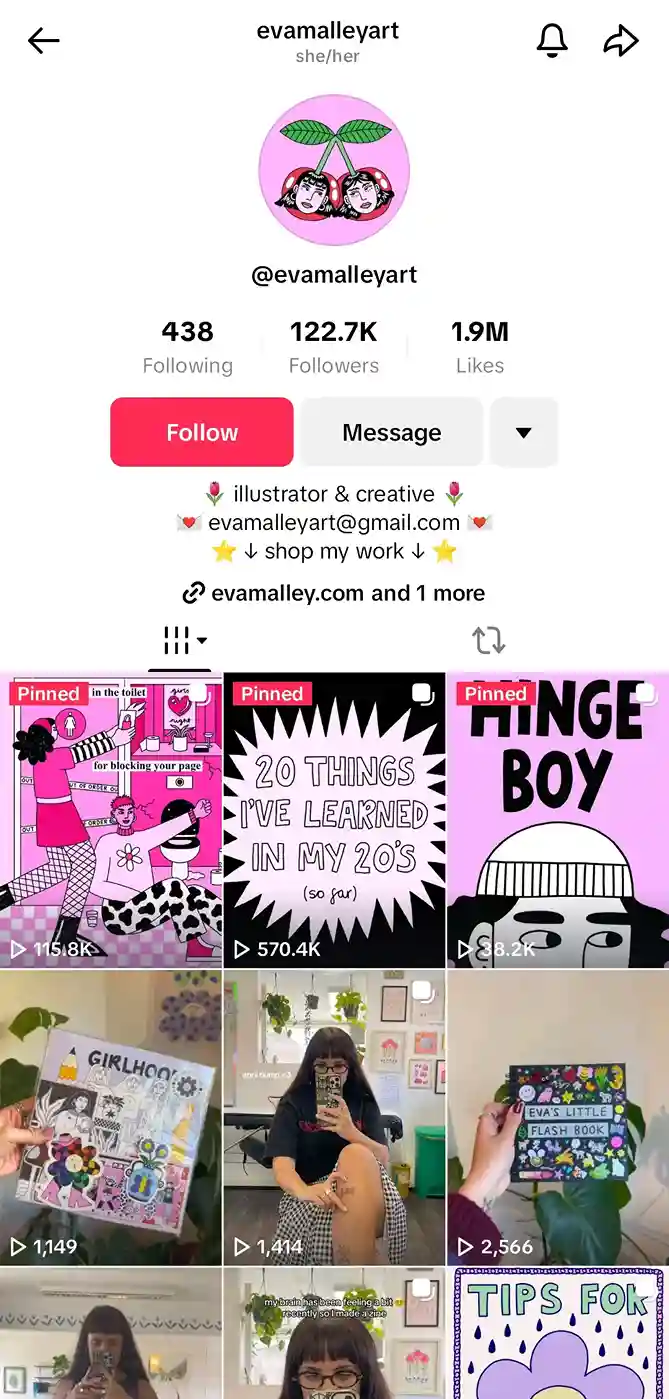This screenshot has height=1399, width=669.
Task: View the 438 Following list
Action: pyautogui.click(x=187, y=347)
